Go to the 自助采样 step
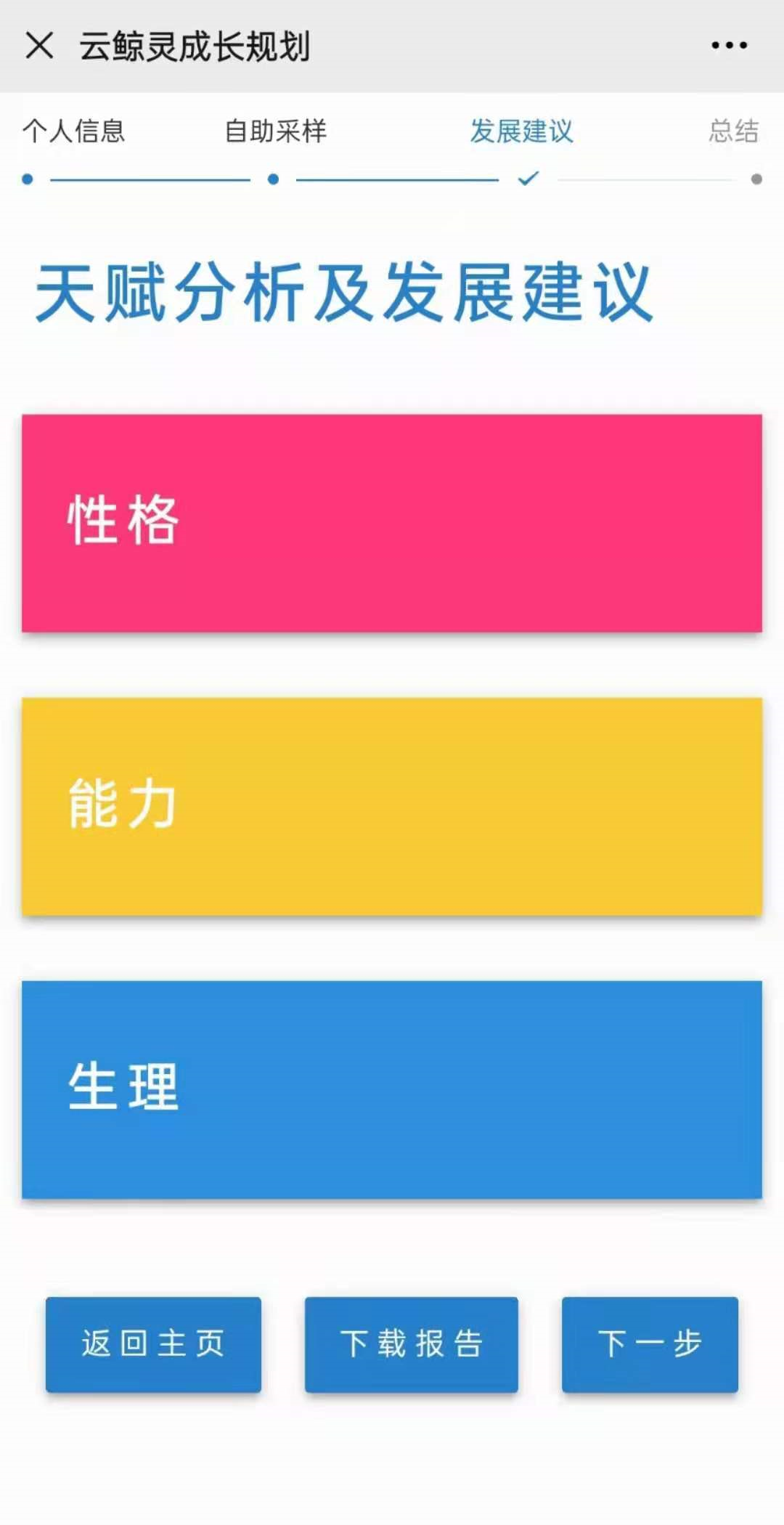 pos(275,131)
